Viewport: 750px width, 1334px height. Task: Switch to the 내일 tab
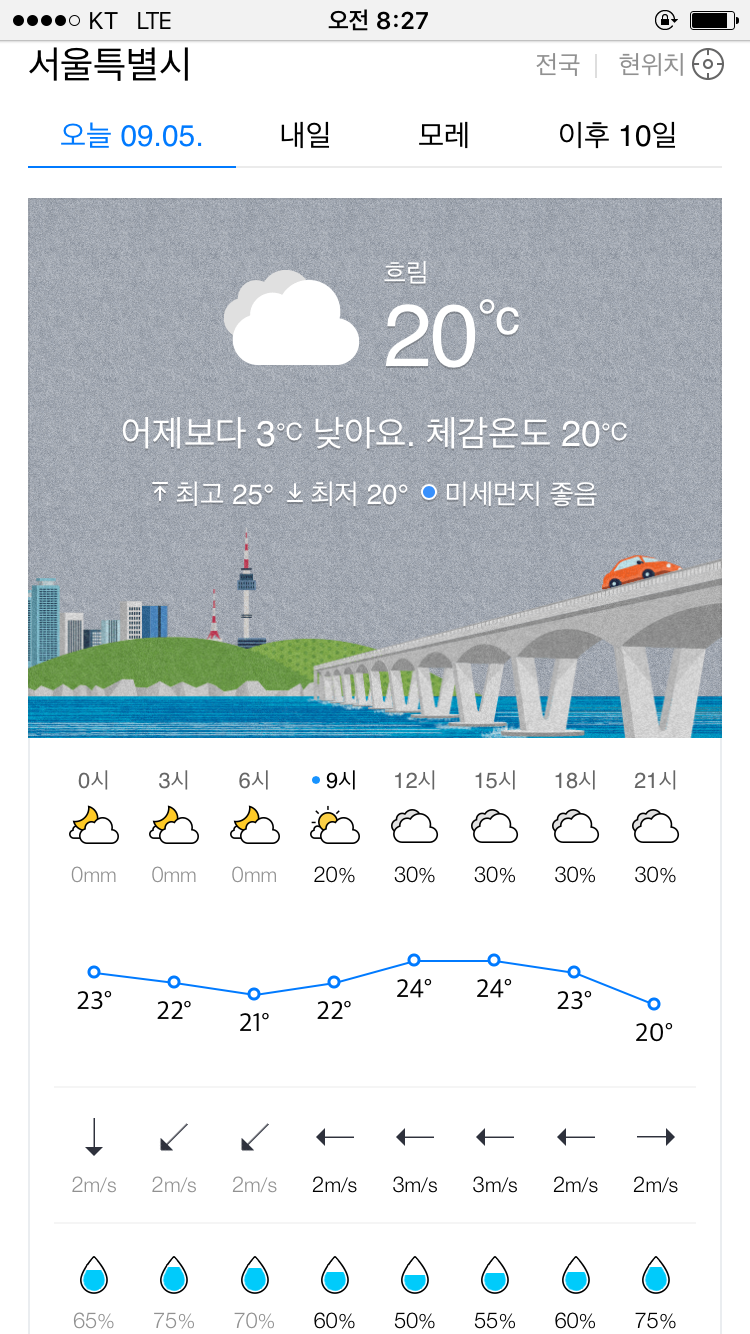[305, 135]
